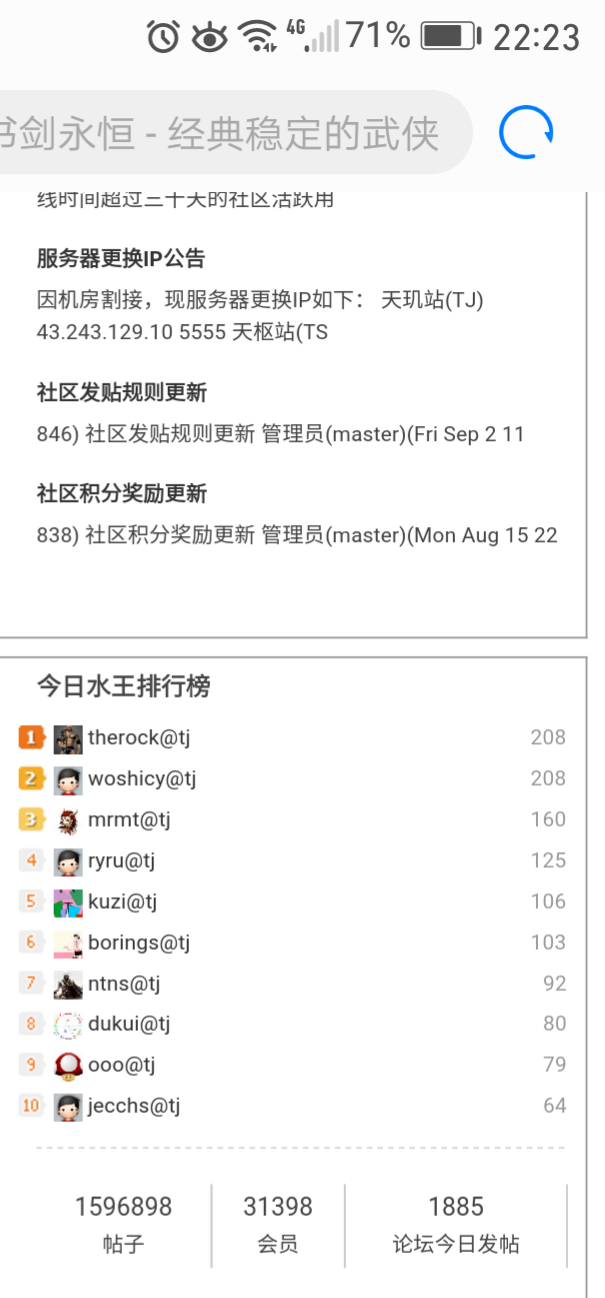The image size is (605, 1298).
Task: Open the 社区发贴规则更新 post
Action: [x=121, y=392]
